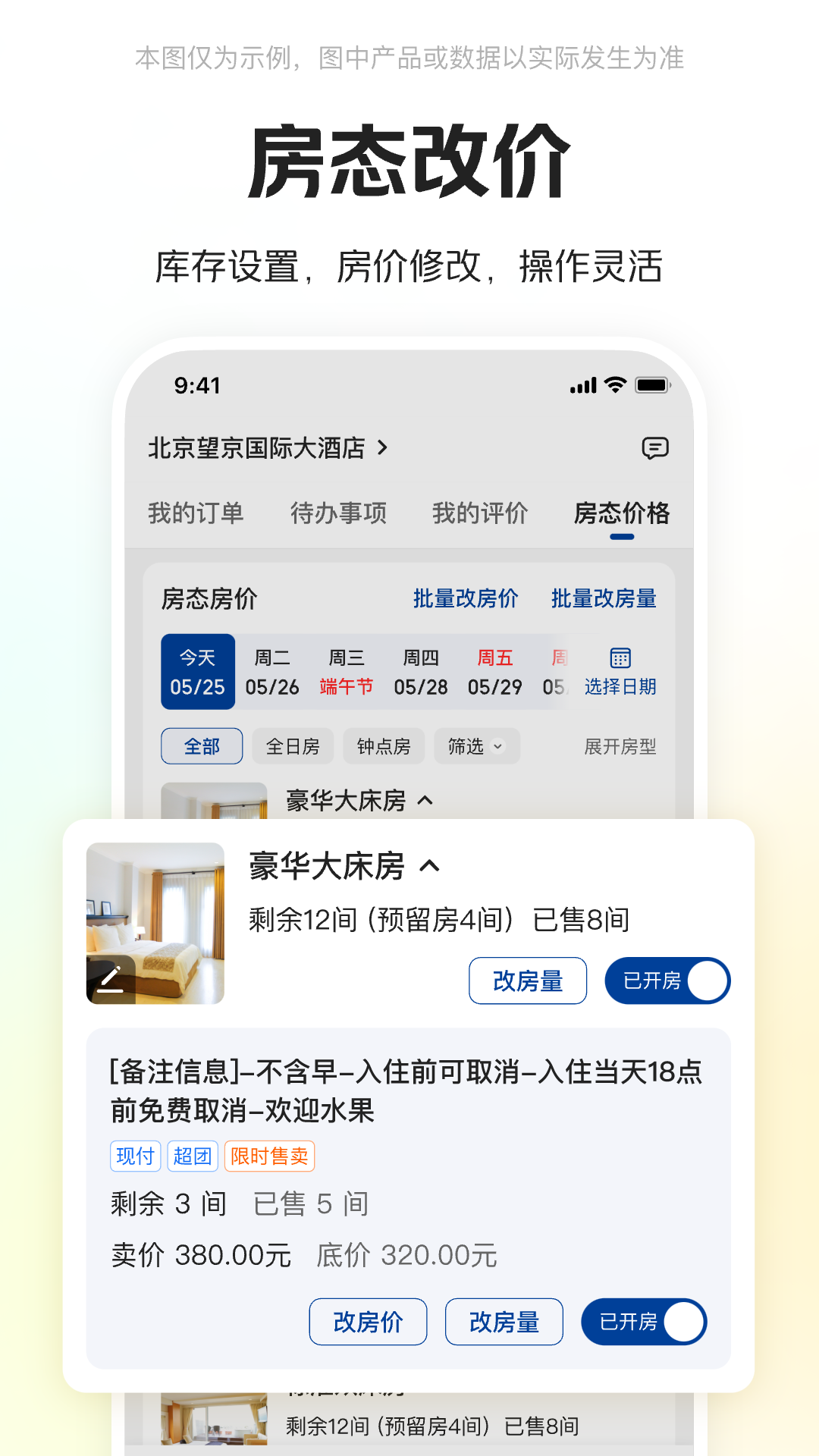Click 展开房型 to show all room types

point(620,747)
